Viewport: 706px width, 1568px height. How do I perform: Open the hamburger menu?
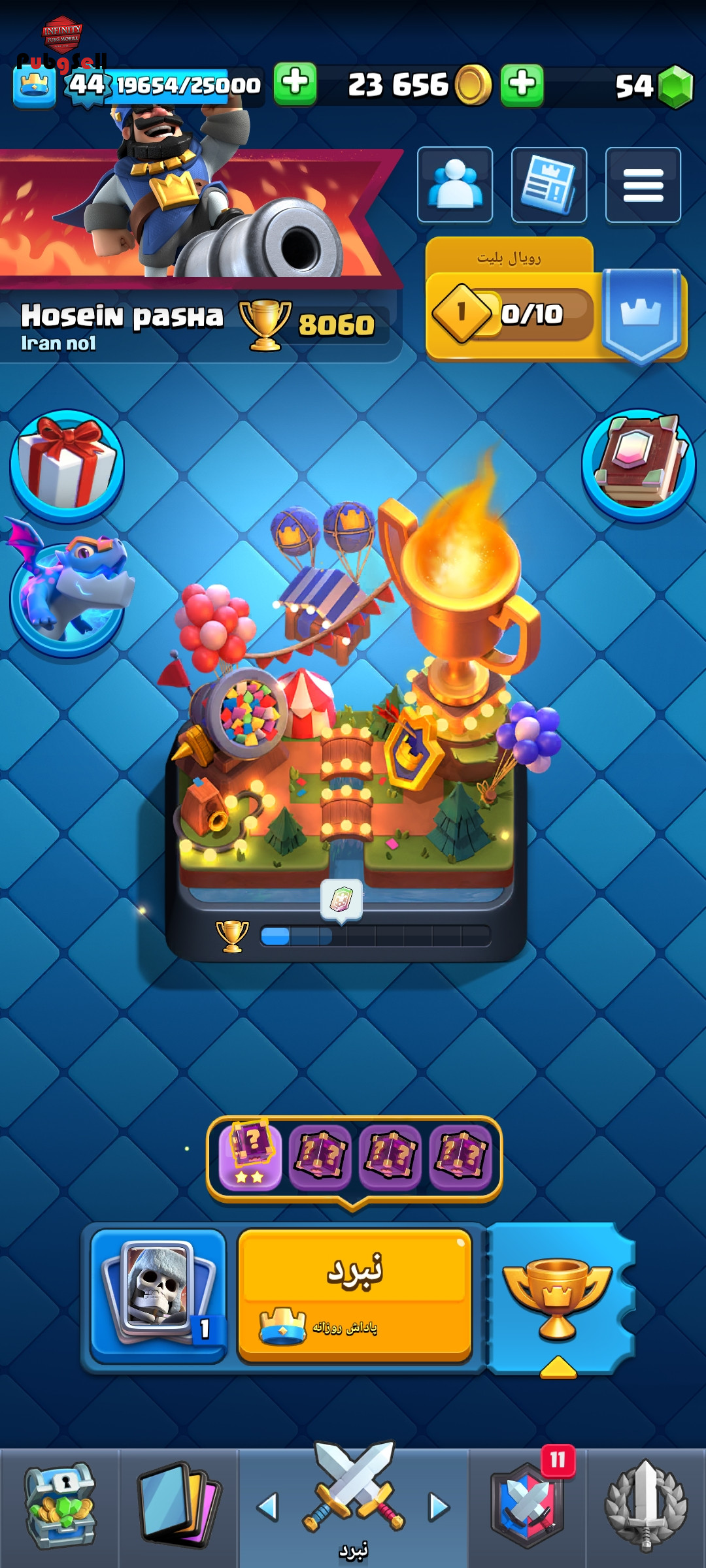[x=643, y=185]
